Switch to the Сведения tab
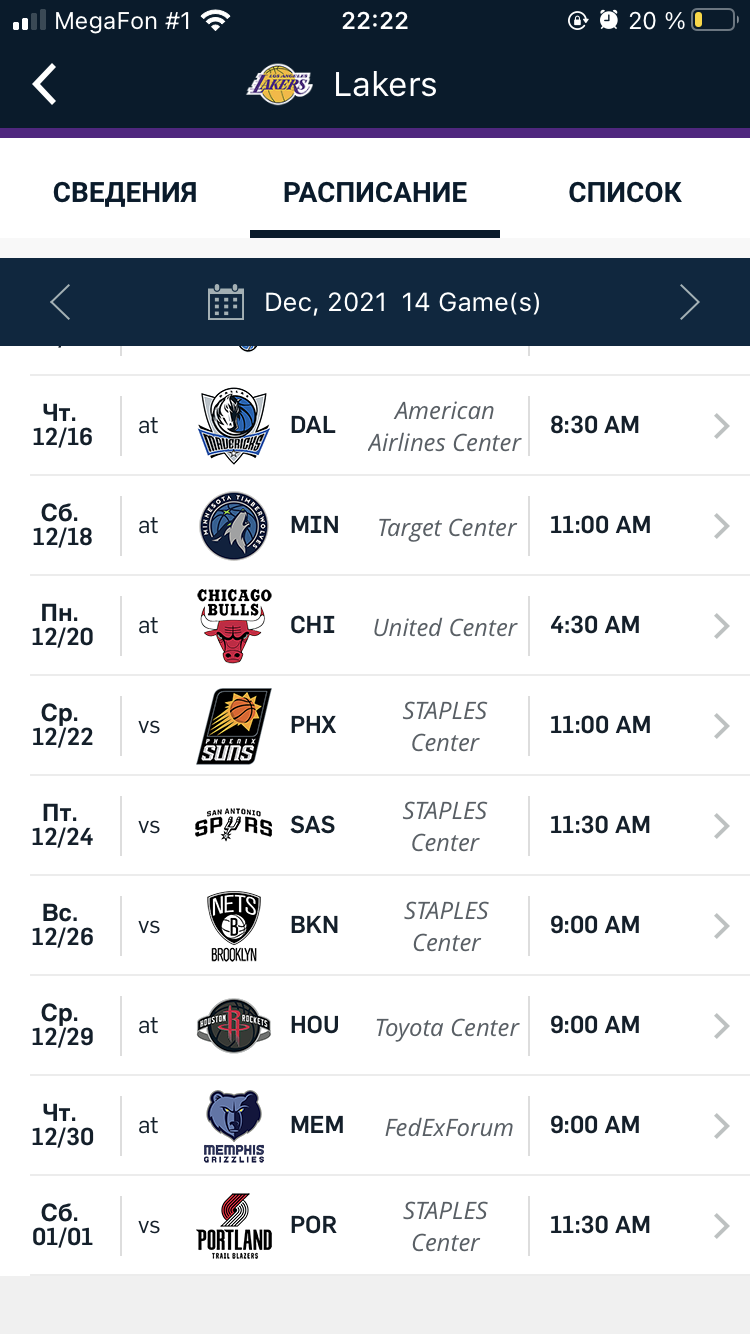 click(125, 192)
